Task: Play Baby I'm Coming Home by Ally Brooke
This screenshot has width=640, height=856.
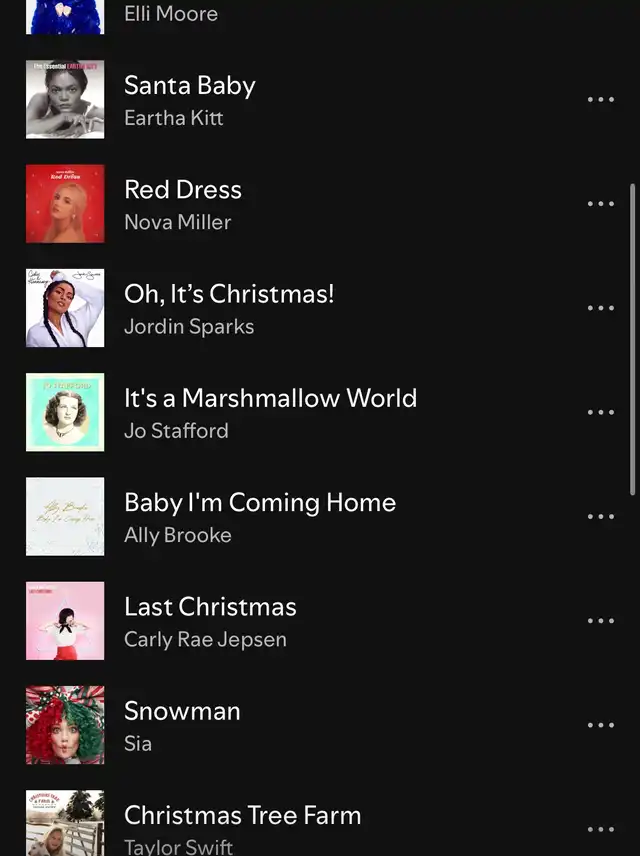Action: pos(259,503)
